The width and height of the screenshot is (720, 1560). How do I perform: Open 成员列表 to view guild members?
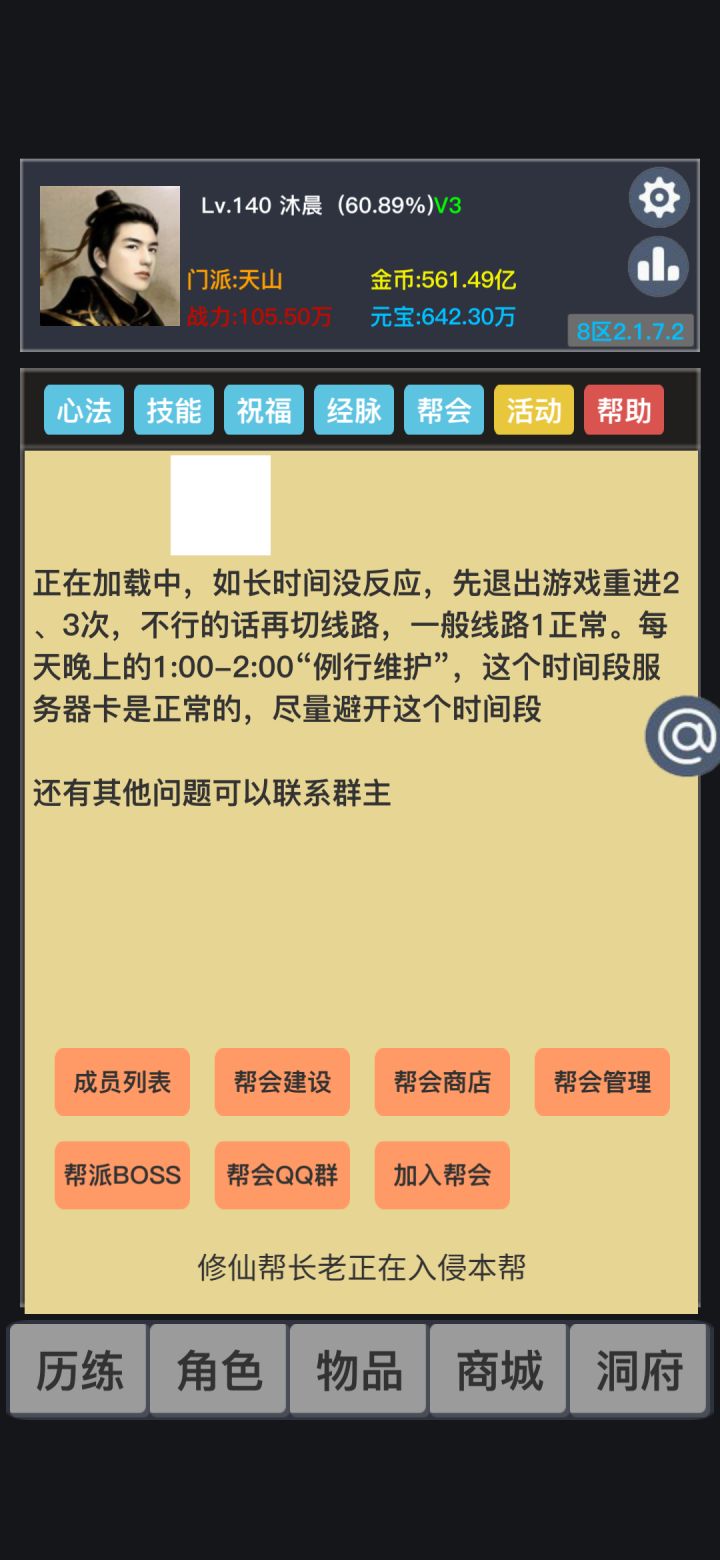[122, 1082]
